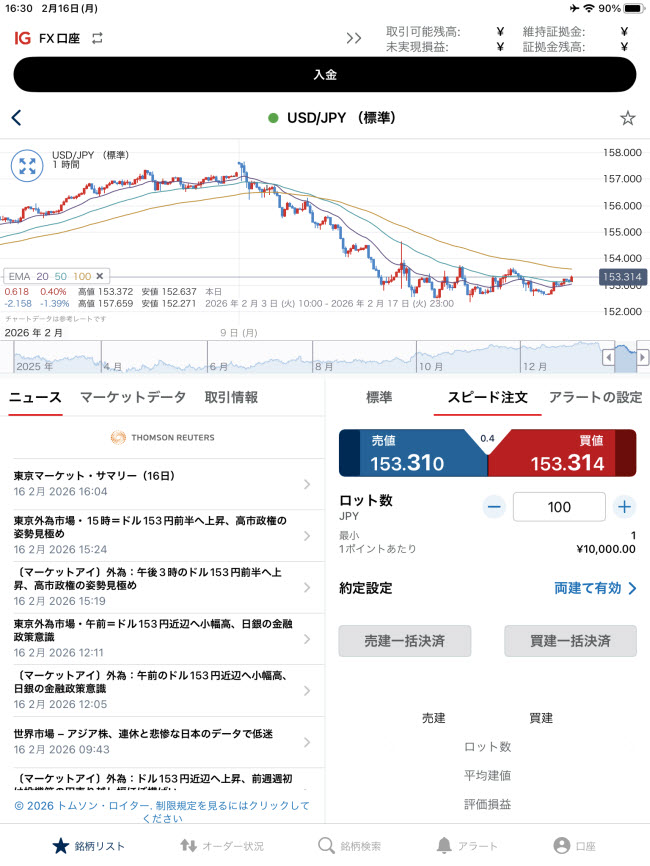Go back from the USD/JPY screen

pyautogui.click(x=16, y=118)
